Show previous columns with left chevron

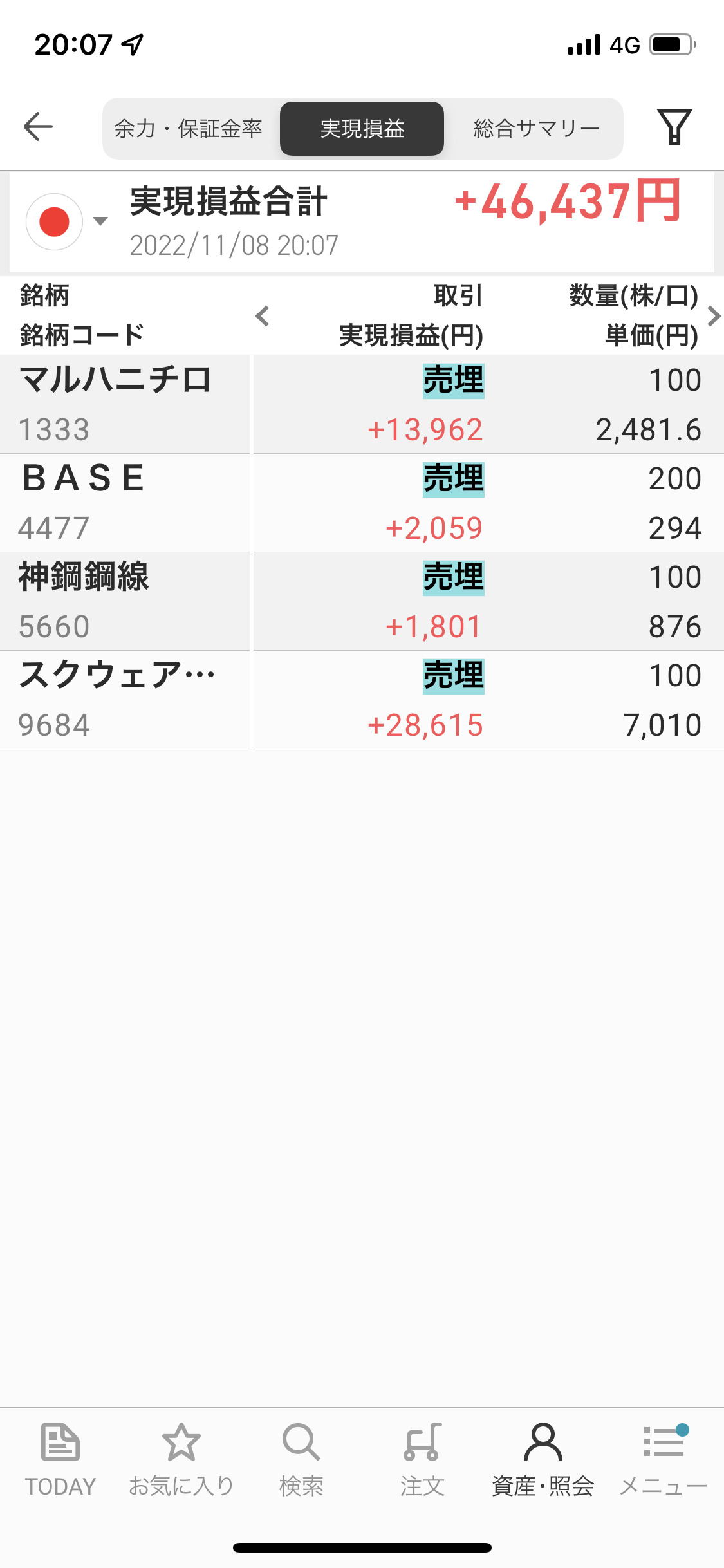(262, 316)
